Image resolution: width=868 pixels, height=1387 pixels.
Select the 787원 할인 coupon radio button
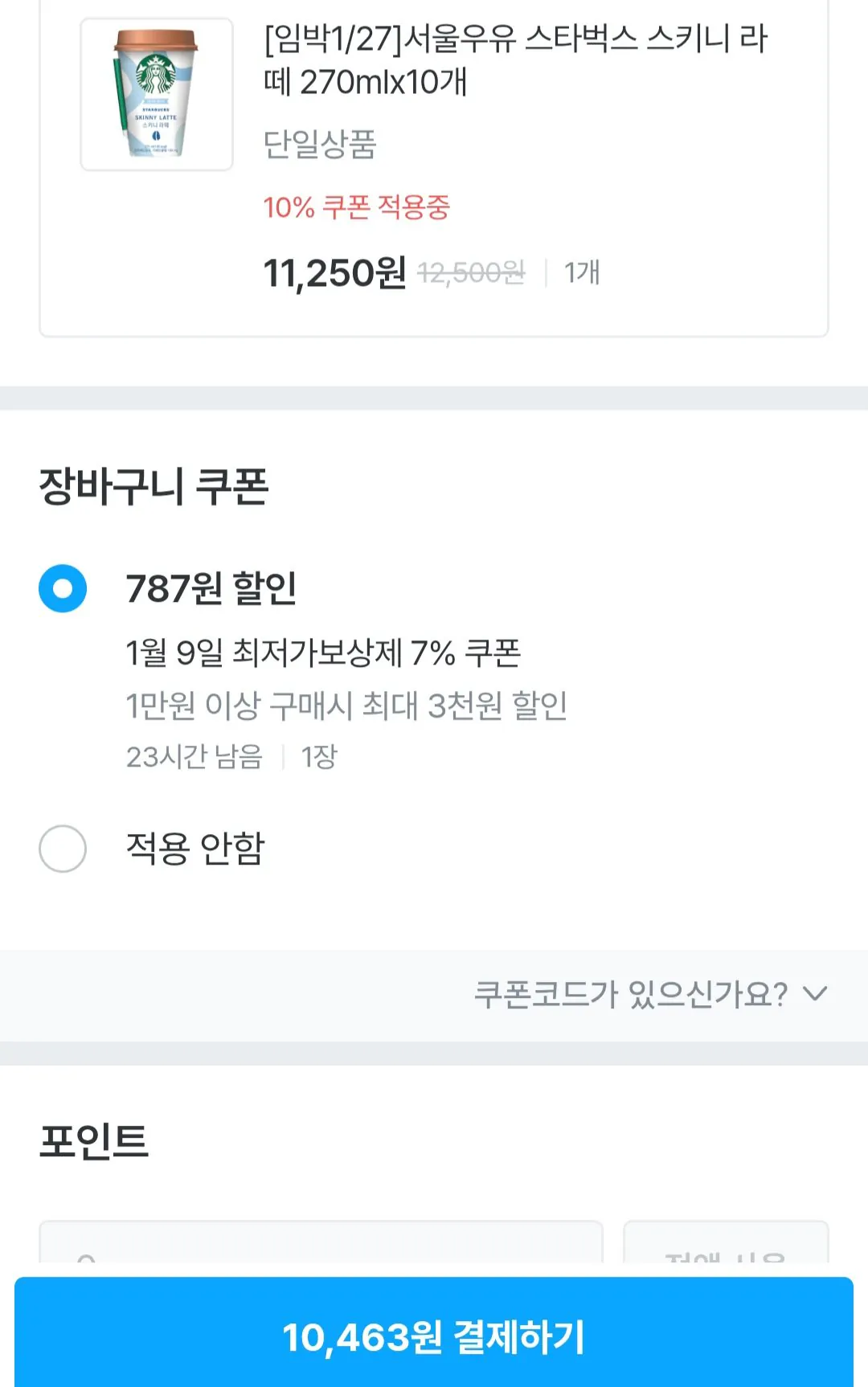61,587
